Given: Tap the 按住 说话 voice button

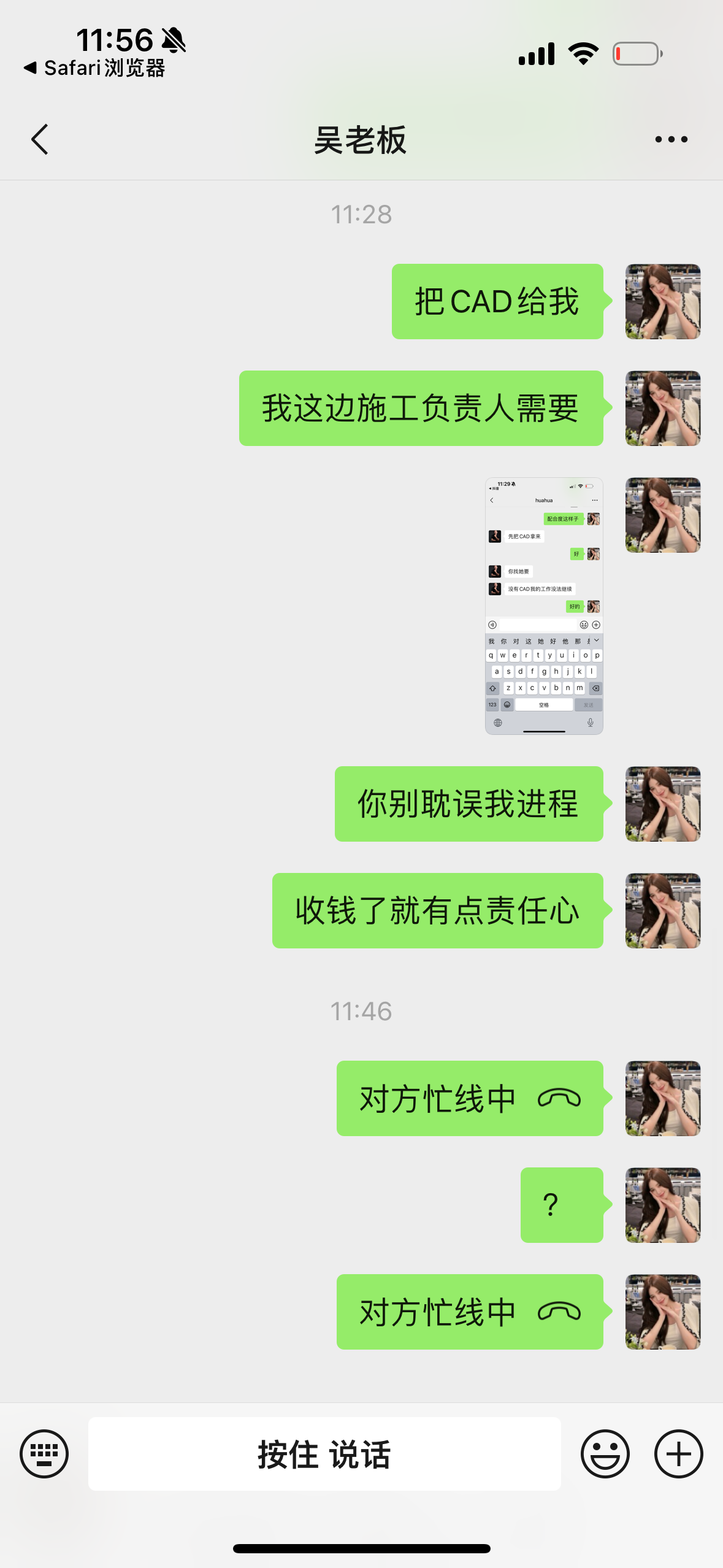Looking at the screenshot, I should (324, 1453).
